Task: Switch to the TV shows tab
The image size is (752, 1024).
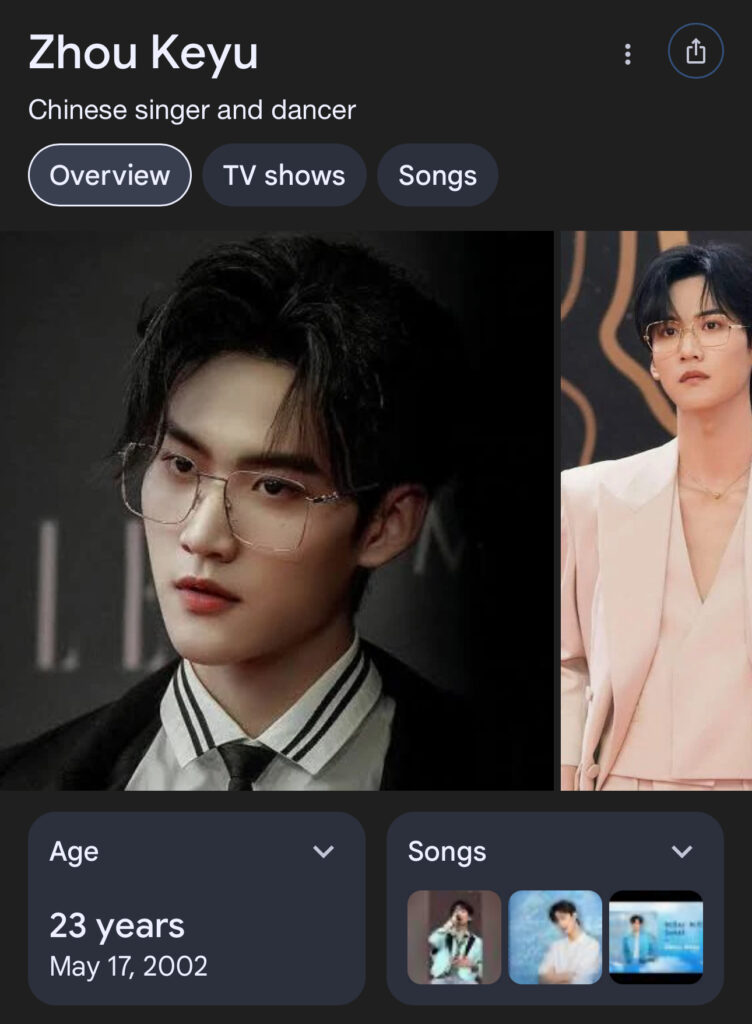Action: (x=284, y=175)
